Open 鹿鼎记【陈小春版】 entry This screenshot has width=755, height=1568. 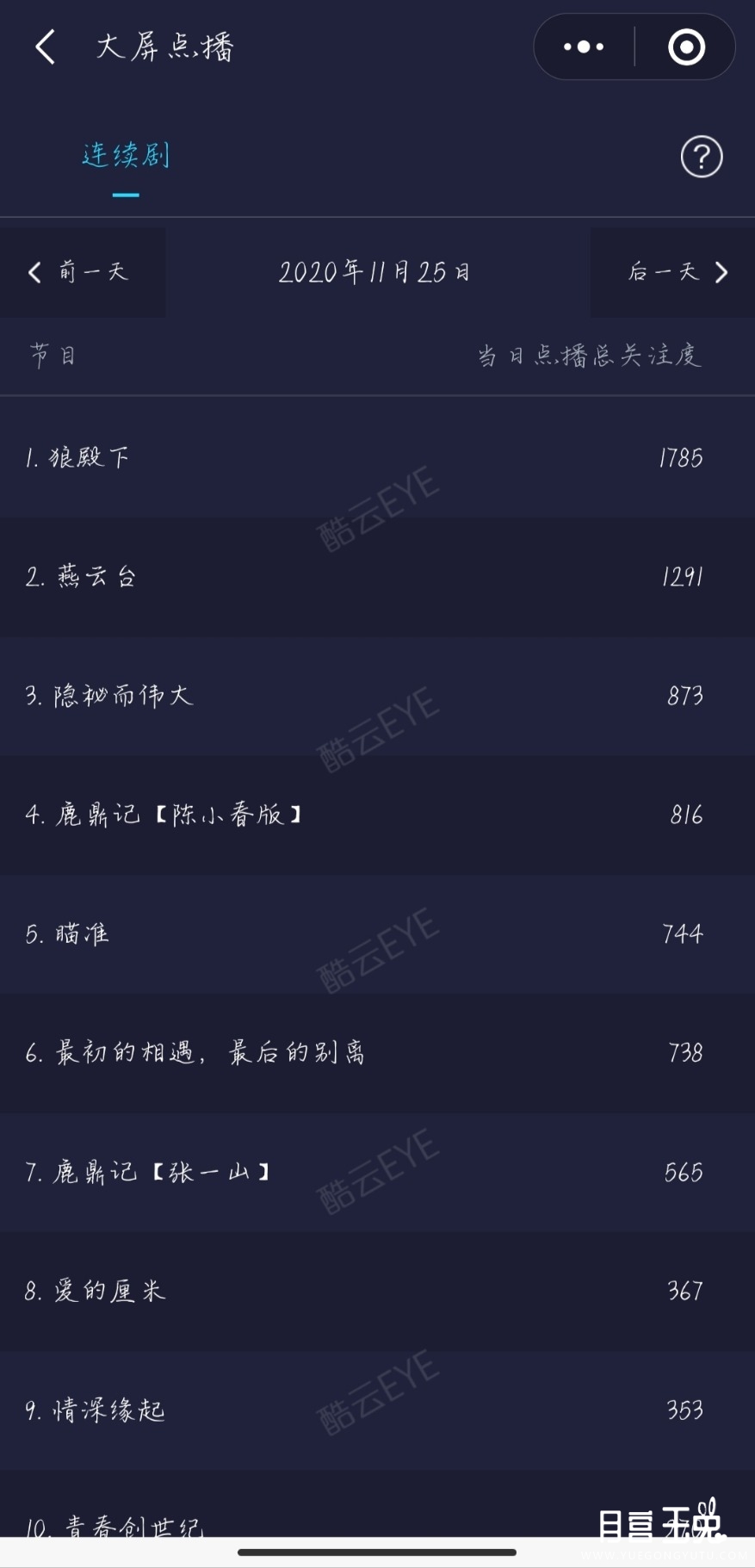pos(377,815)
